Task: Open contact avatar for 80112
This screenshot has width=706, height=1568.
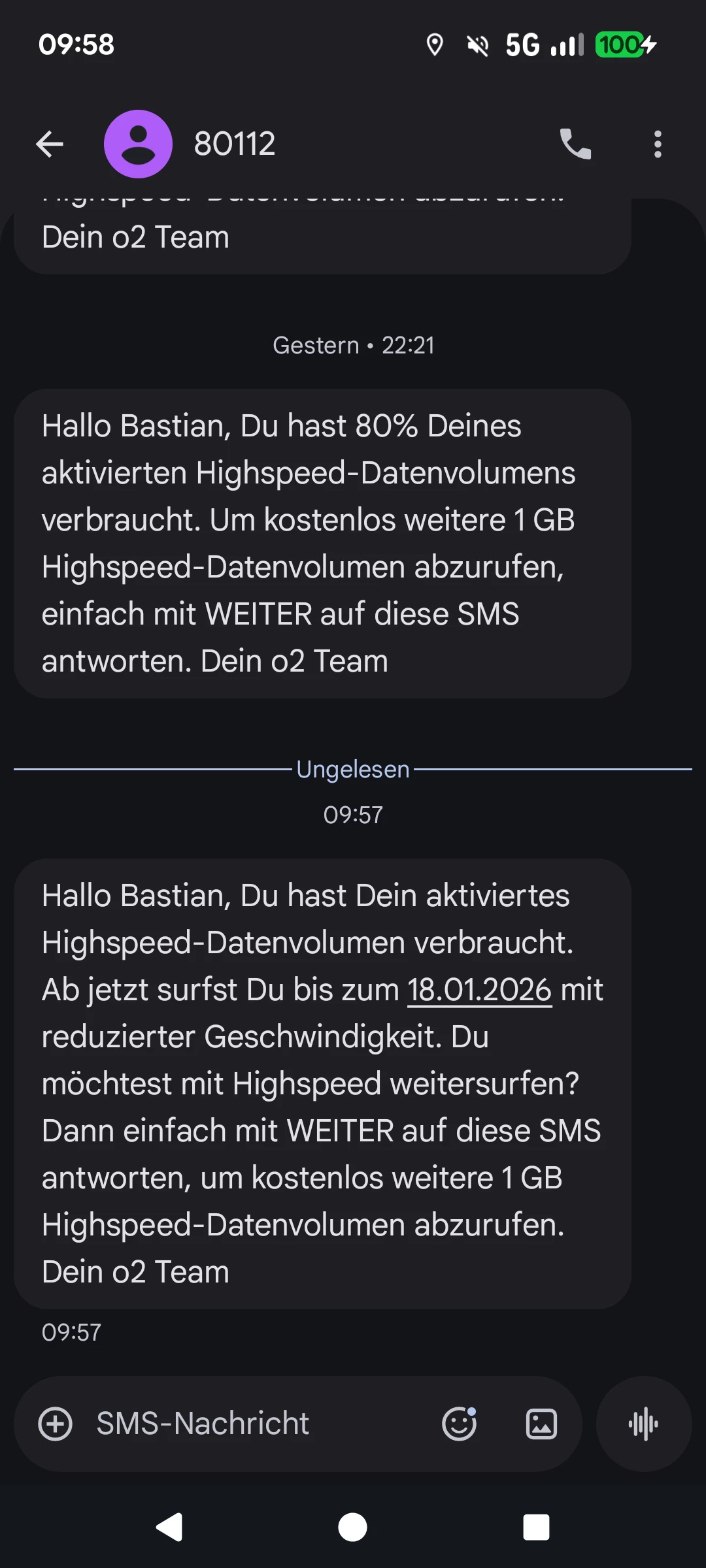Action: click(138, 144)
